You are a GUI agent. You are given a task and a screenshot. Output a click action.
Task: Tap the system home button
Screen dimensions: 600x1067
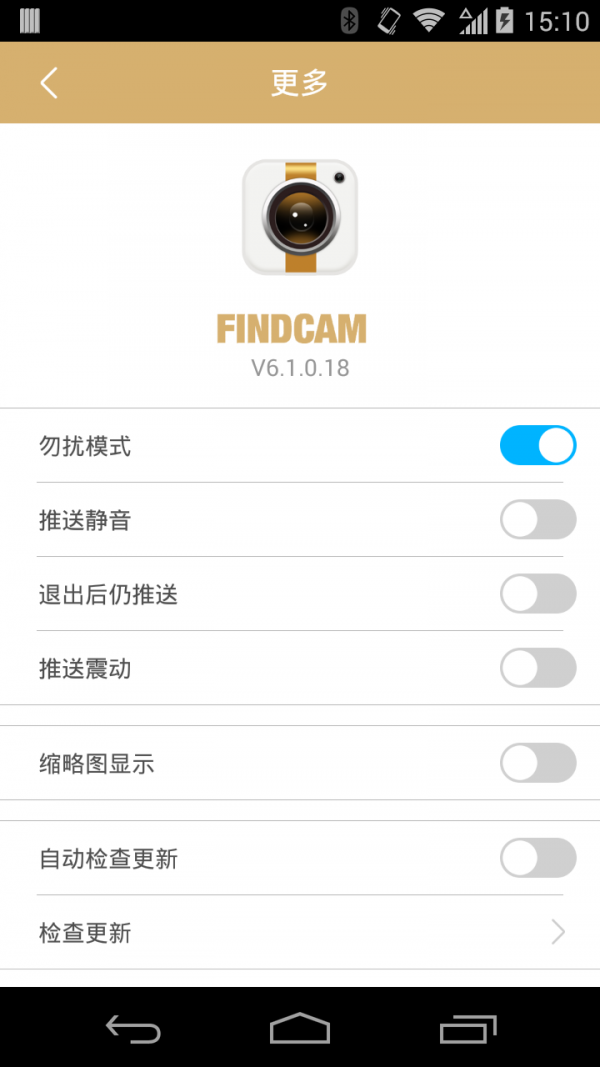(300, 1028)
